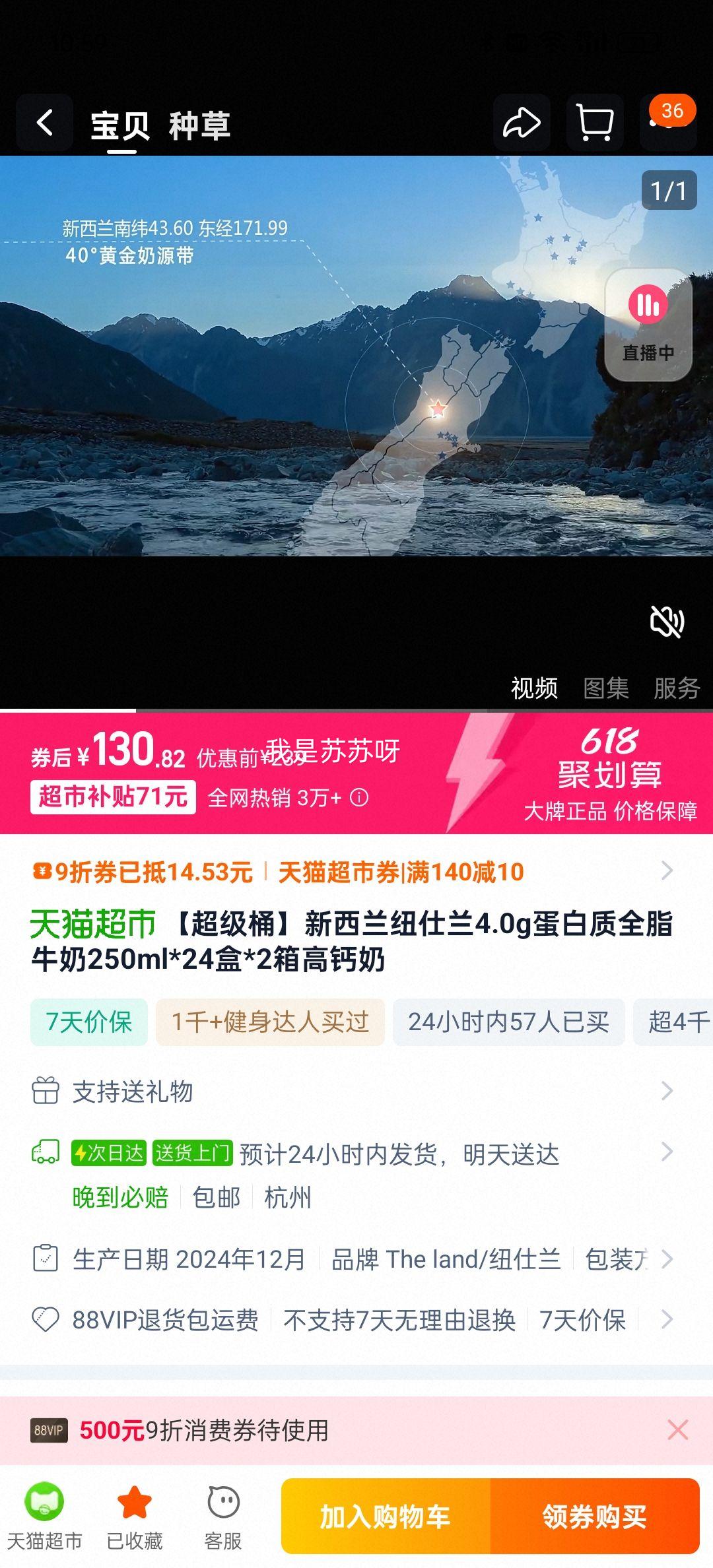Unmute the product video
Image resolution: width=713 pixels, height=1568 pixels.
click(x=667, y=622)
